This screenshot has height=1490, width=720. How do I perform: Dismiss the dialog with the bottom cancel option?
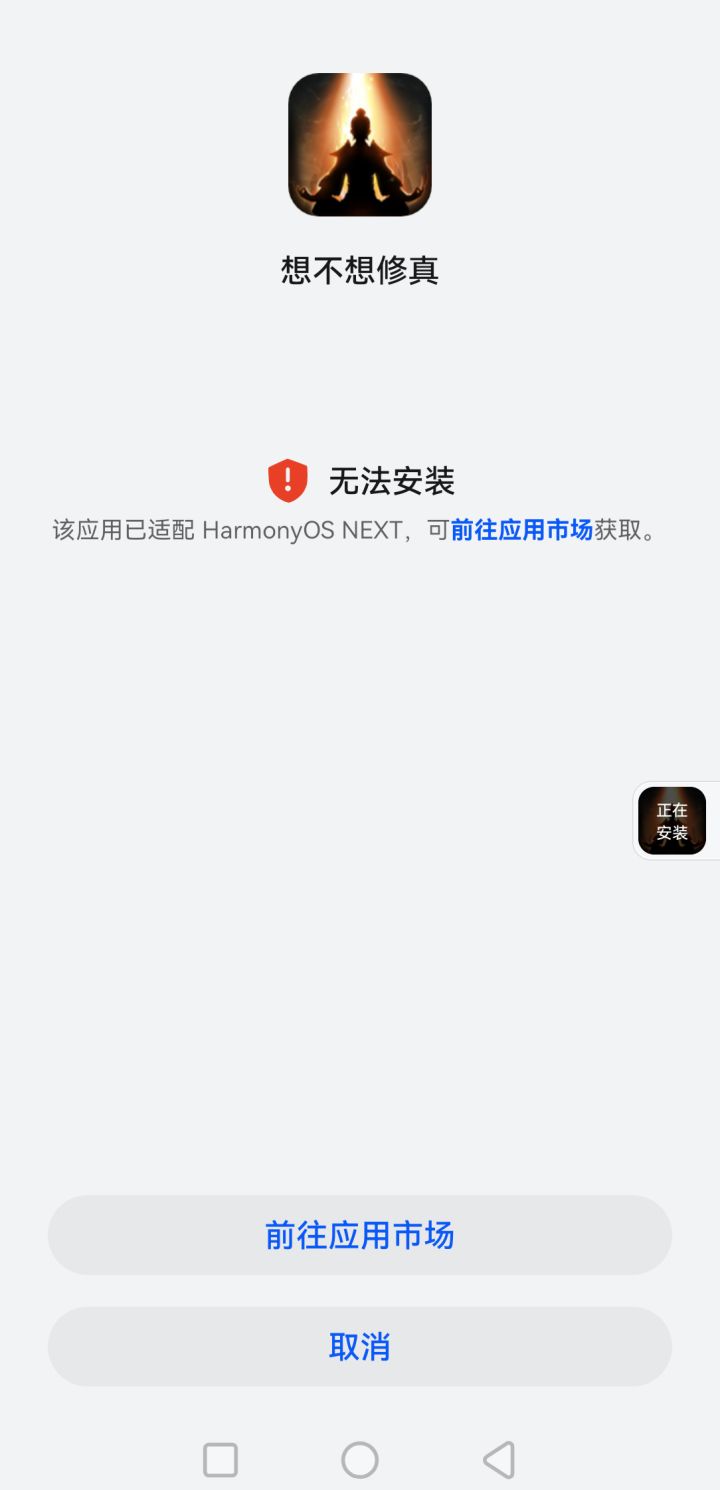click(360, 1347)
